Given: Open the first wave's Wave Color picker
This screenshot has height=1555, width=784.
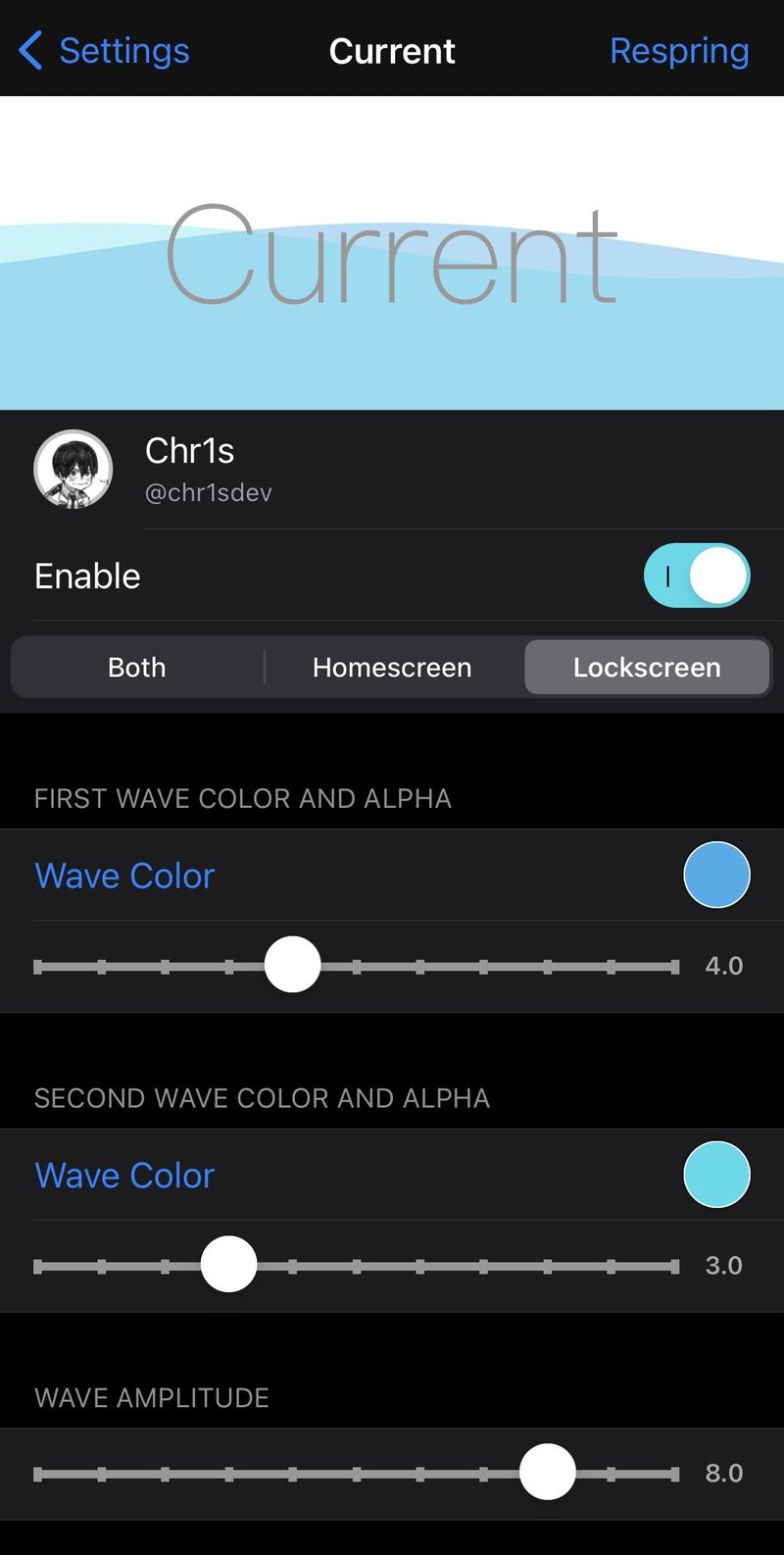Looking at the screenshot, I should (392, 875).
